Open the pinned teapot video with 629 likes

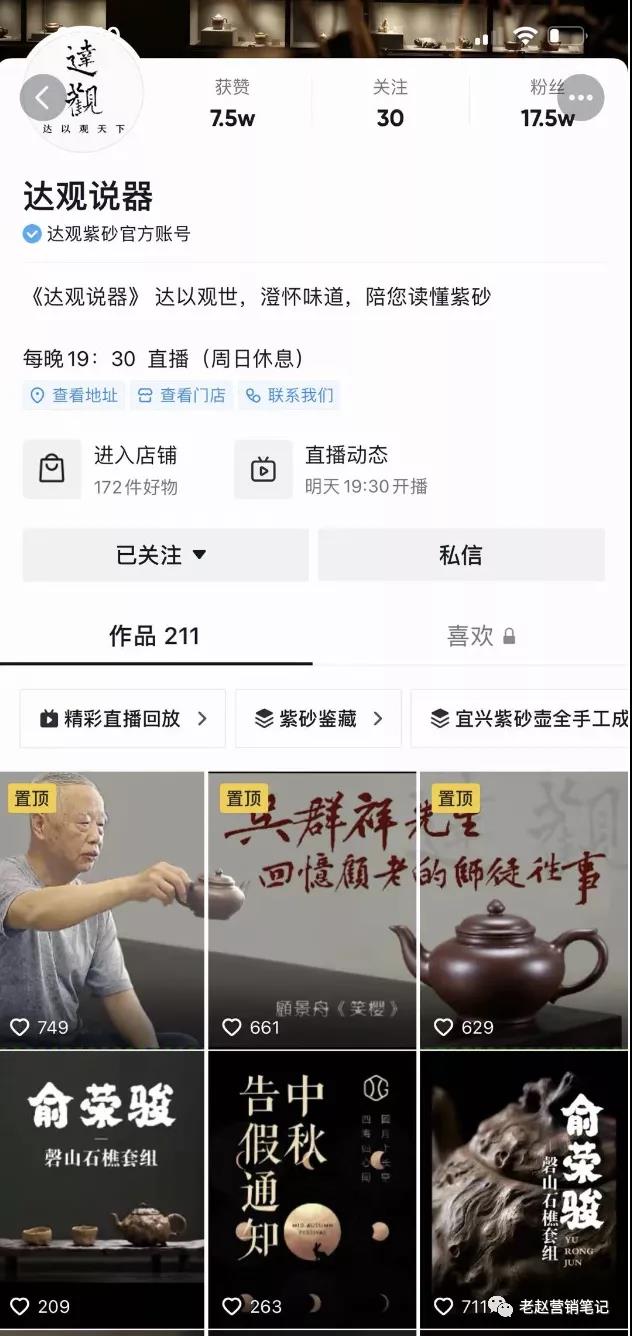[x=524, y=910]
